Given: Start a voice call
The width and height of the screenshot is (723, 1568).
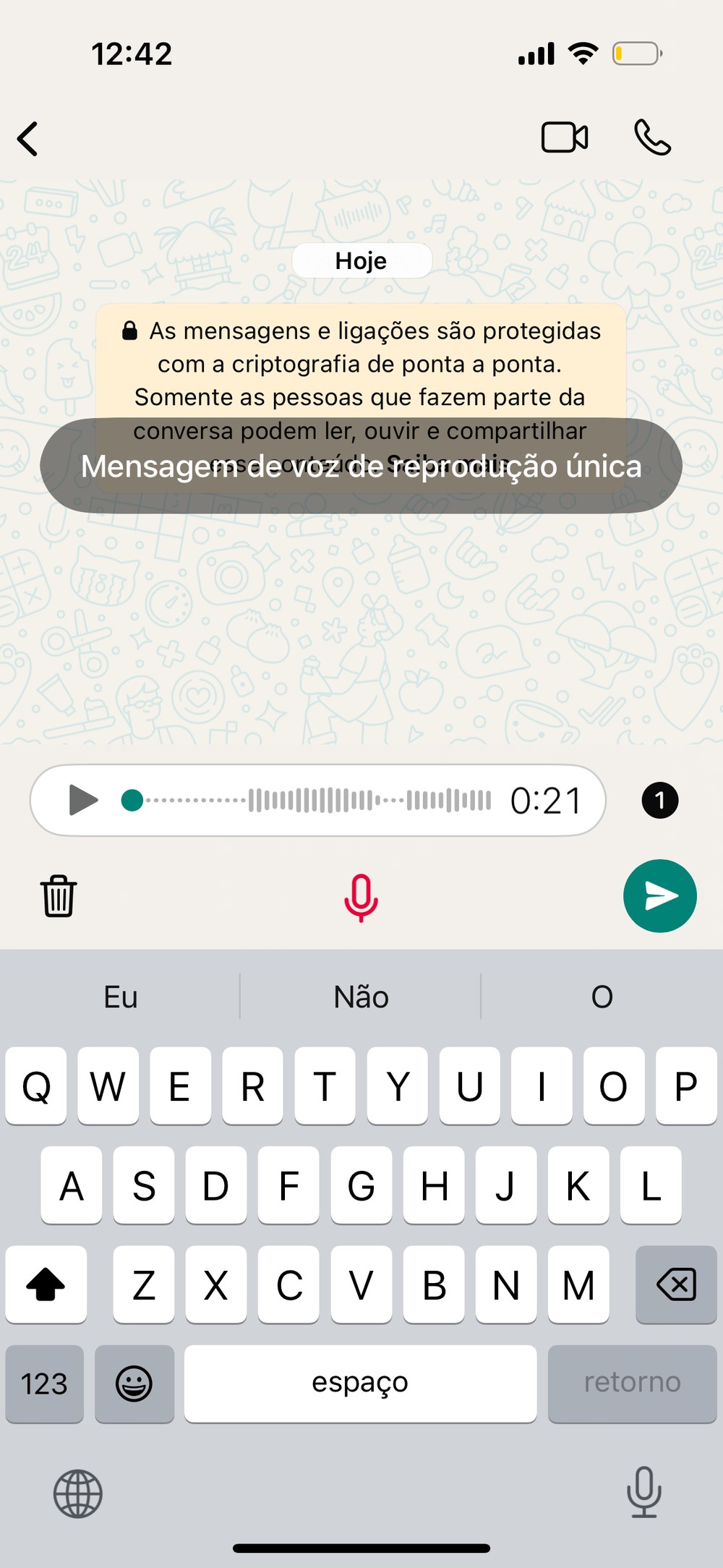Looking at the screenshot, I should click(652, 137).
